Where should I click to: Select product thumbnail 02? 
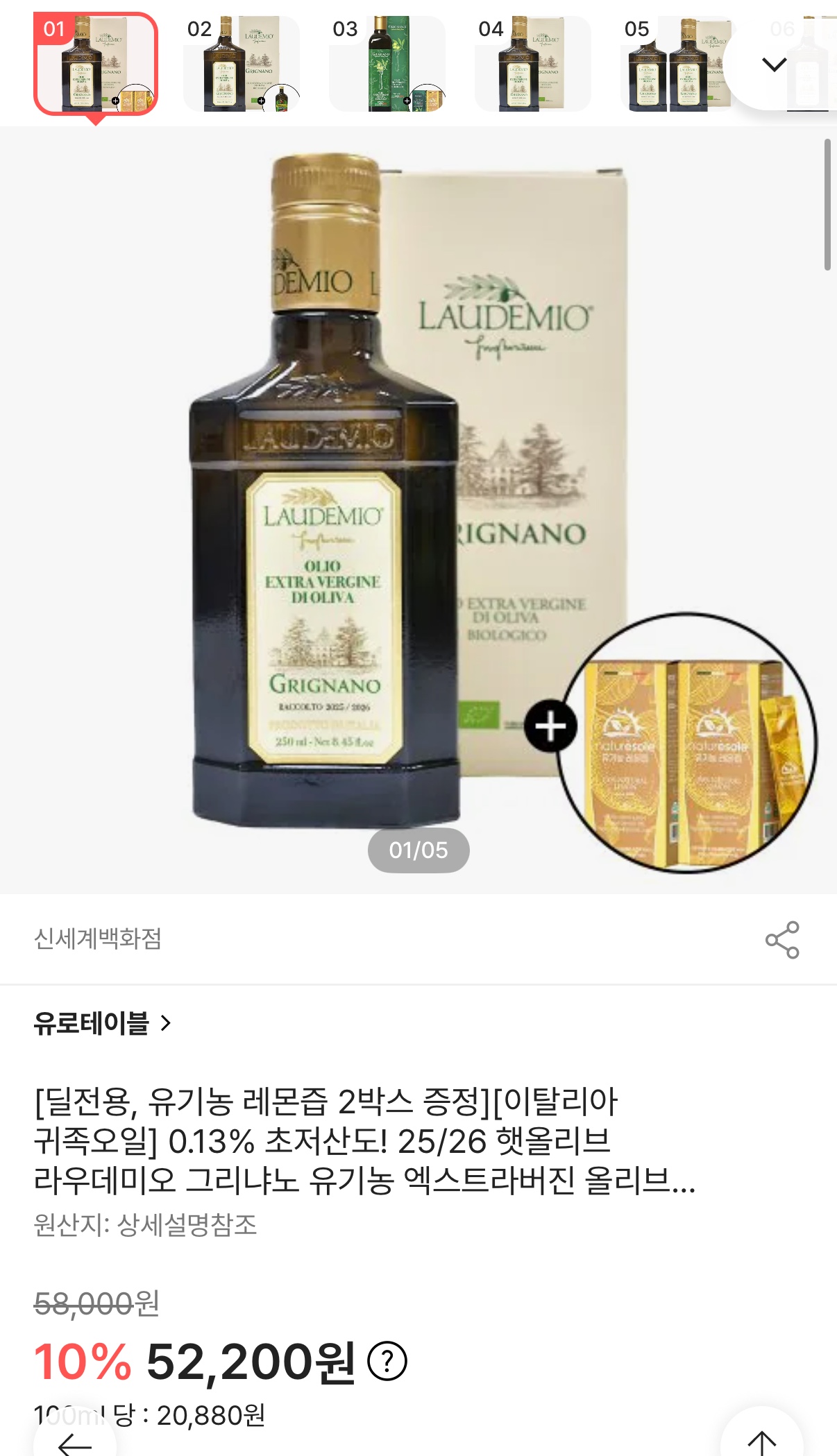click(x=242, y=64)
